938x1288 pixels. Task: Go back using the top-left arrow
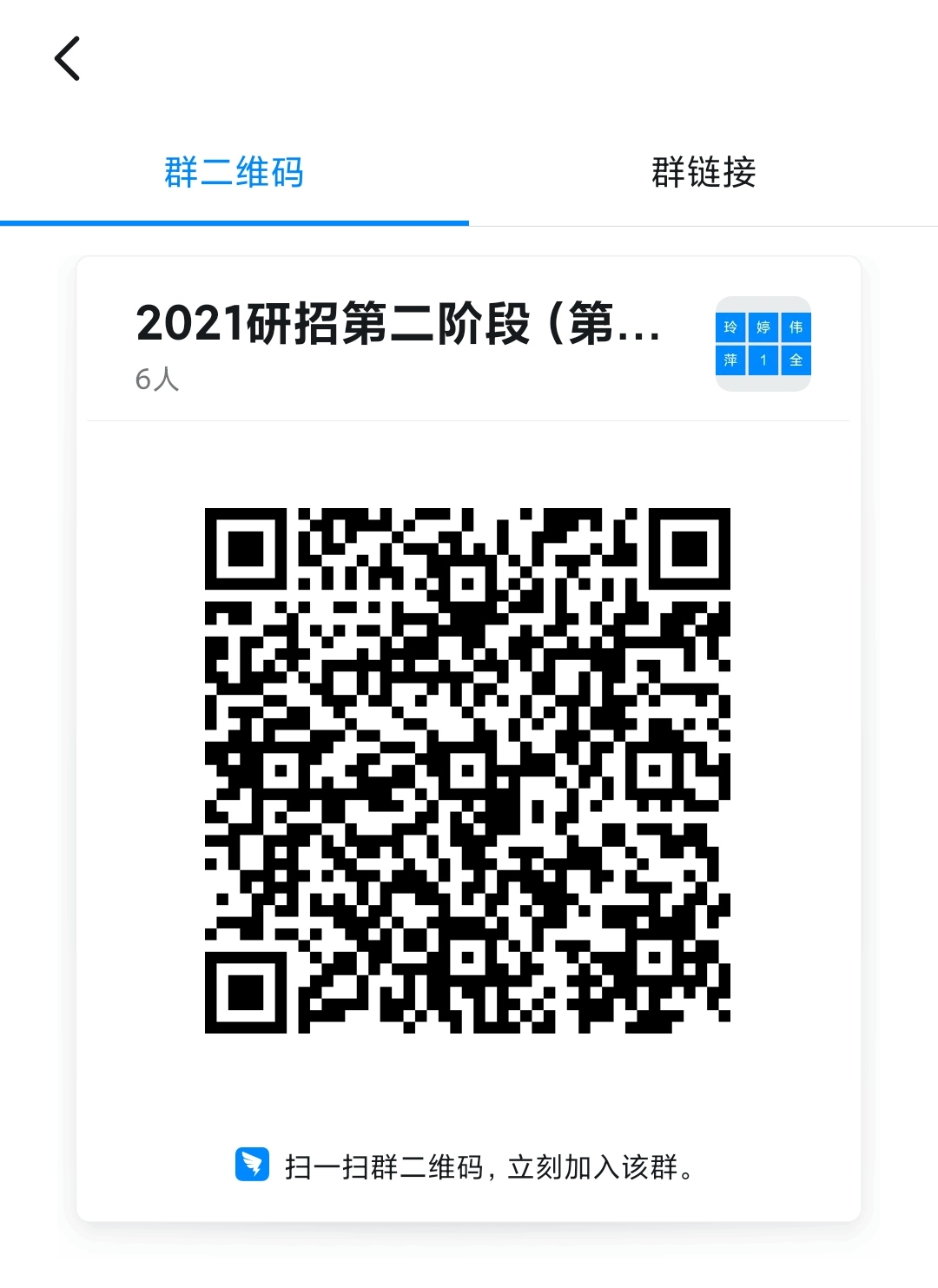pyautogui.click(x=68, y=59)
